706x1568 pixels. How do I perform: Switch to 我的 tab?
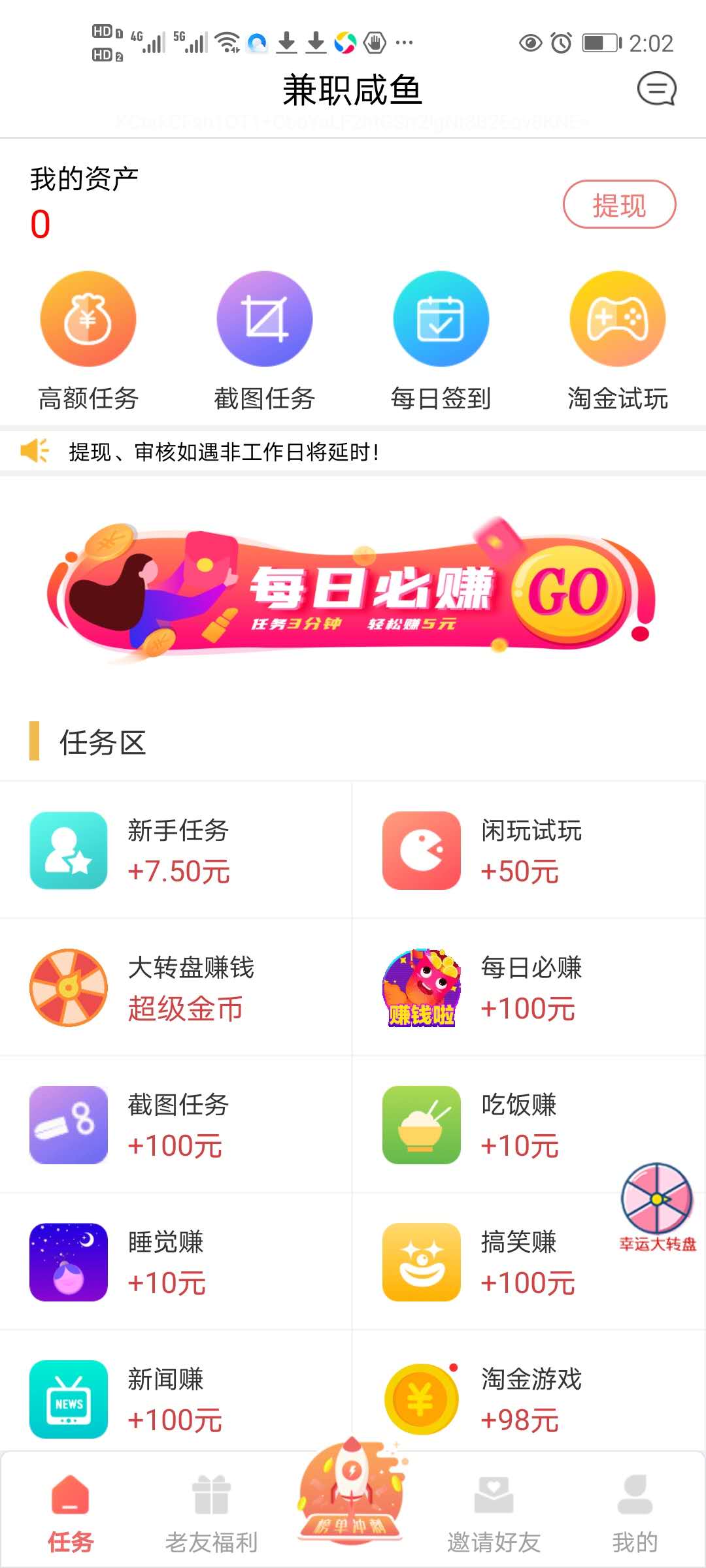[635, 1512]
